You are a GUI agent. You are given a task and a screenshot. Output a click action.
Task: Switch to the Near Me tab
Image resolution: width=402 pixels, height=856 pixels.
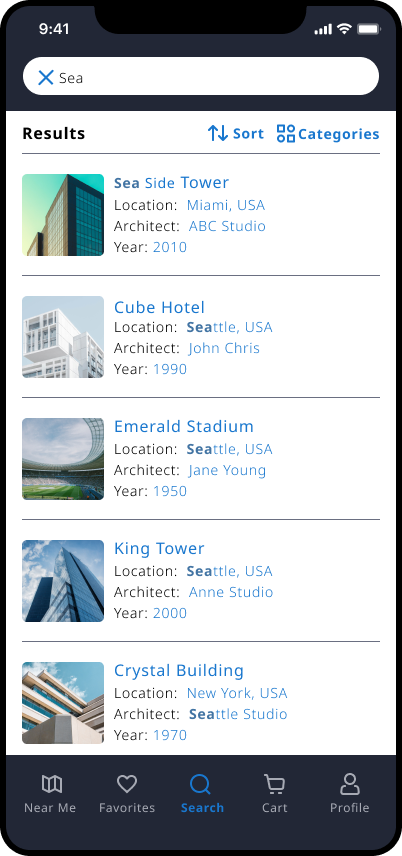(x=50, y=794)
